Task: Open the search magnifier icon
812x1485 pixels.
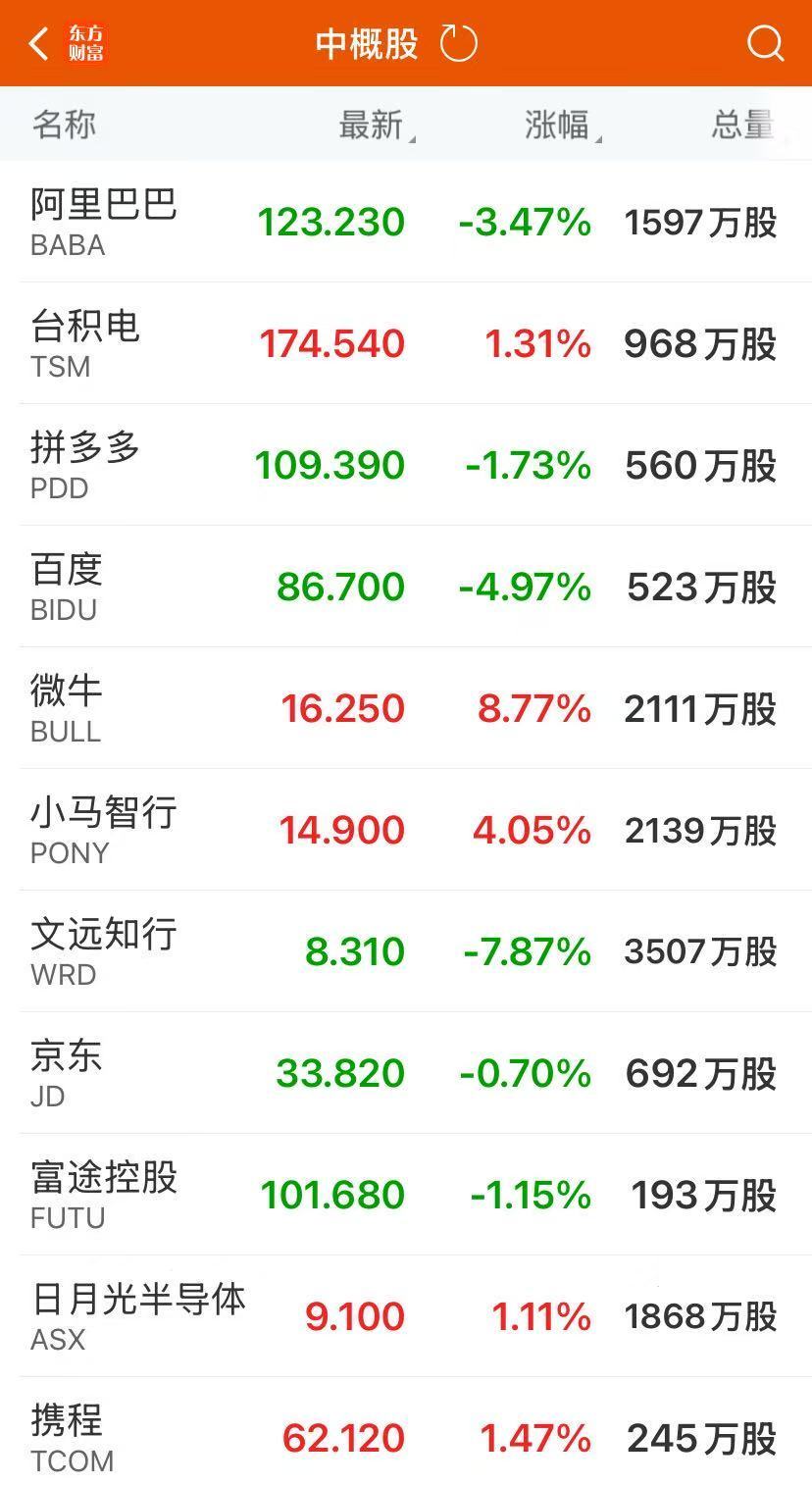Action: (764, 44)
